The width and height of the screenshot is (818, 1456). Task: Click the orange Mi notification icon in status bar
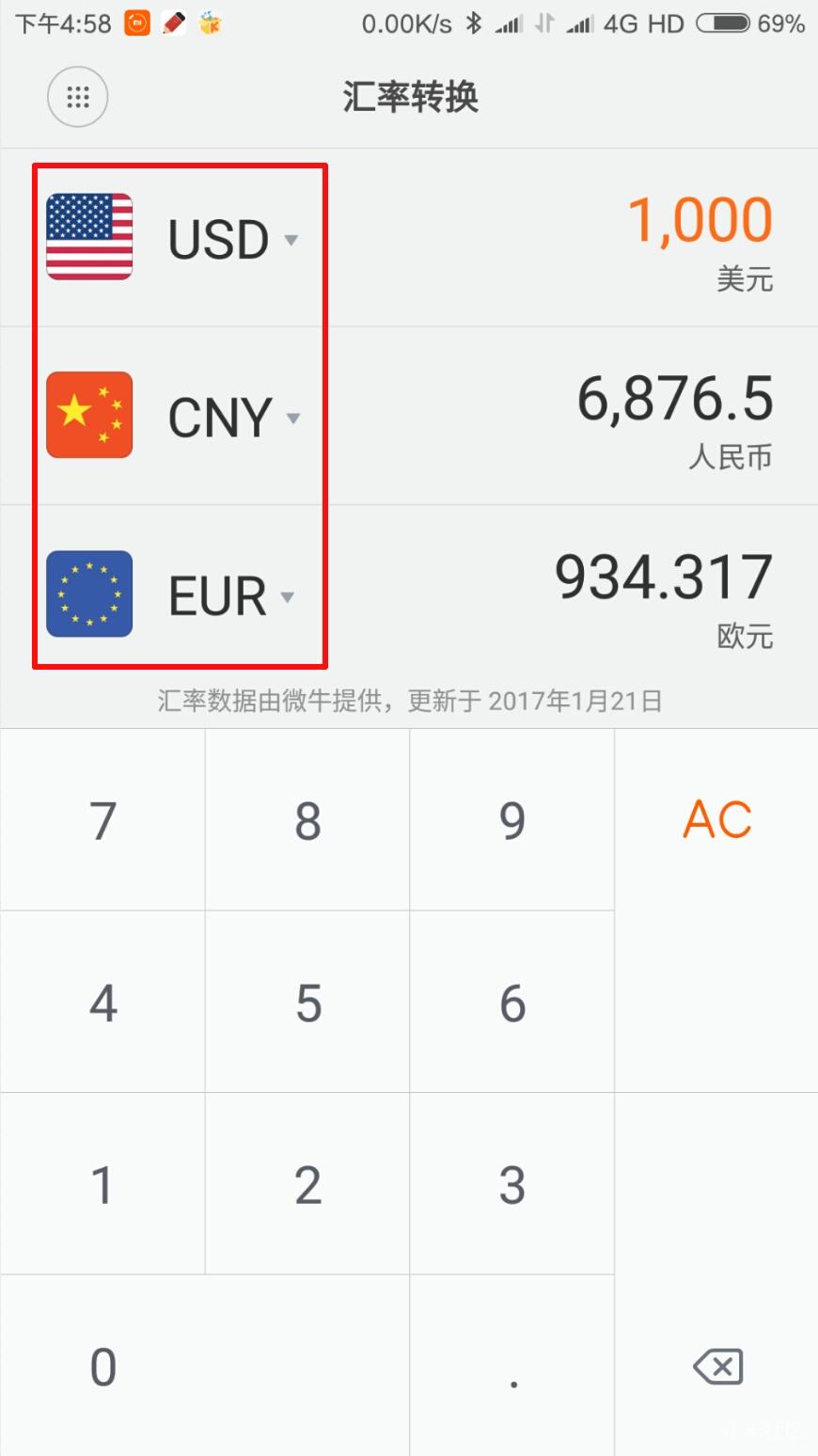[x=134, y=23]
